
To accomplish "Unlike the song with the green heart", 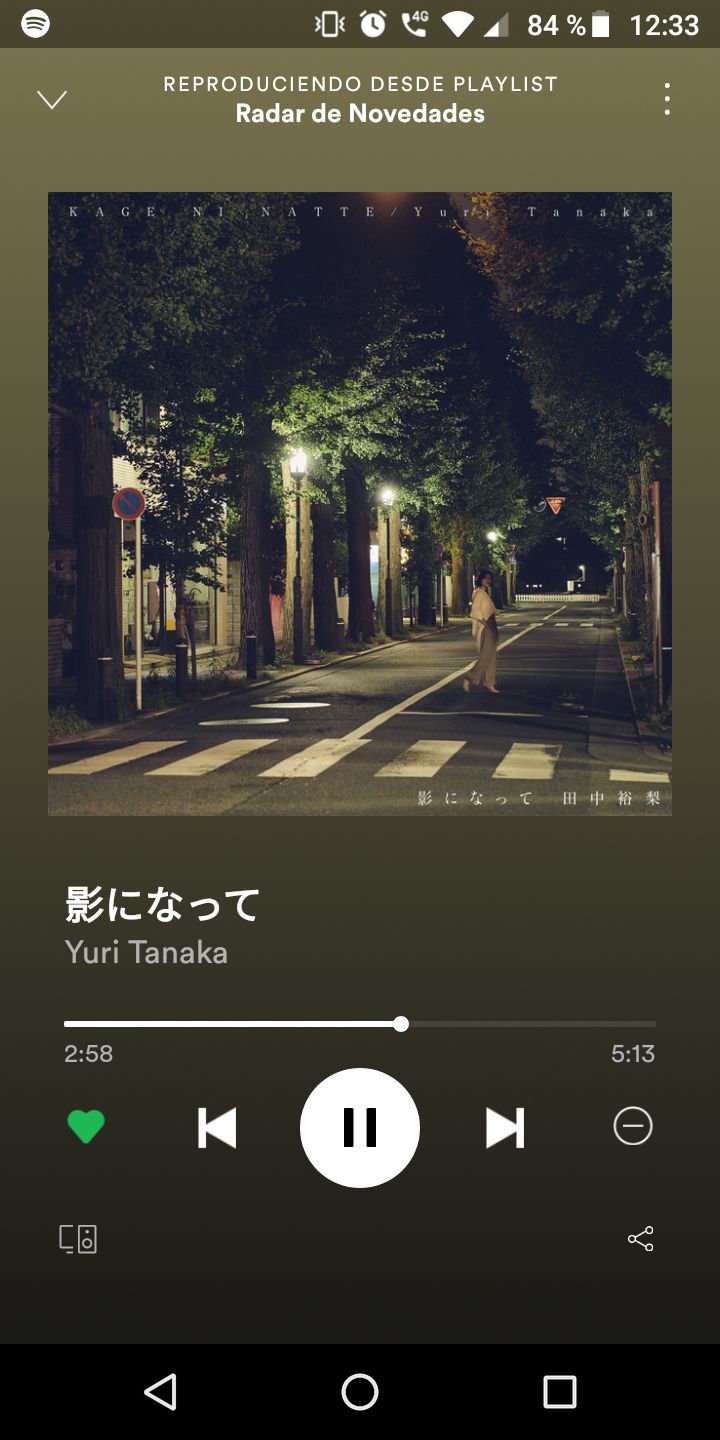I will (x=86, y=1127).
